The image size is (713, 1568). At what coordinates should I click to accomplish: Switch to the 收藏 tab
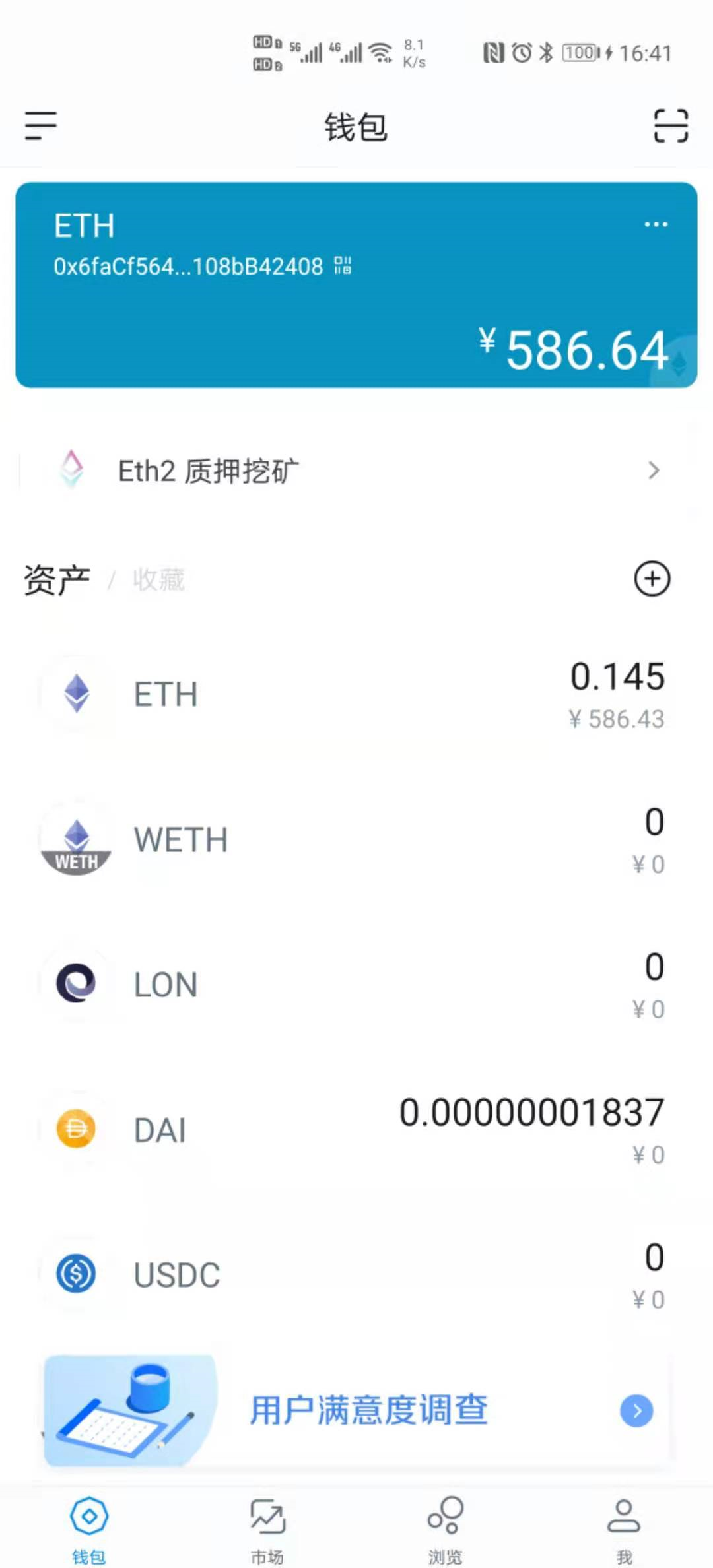pyautogui.click(x=158, y=579)
